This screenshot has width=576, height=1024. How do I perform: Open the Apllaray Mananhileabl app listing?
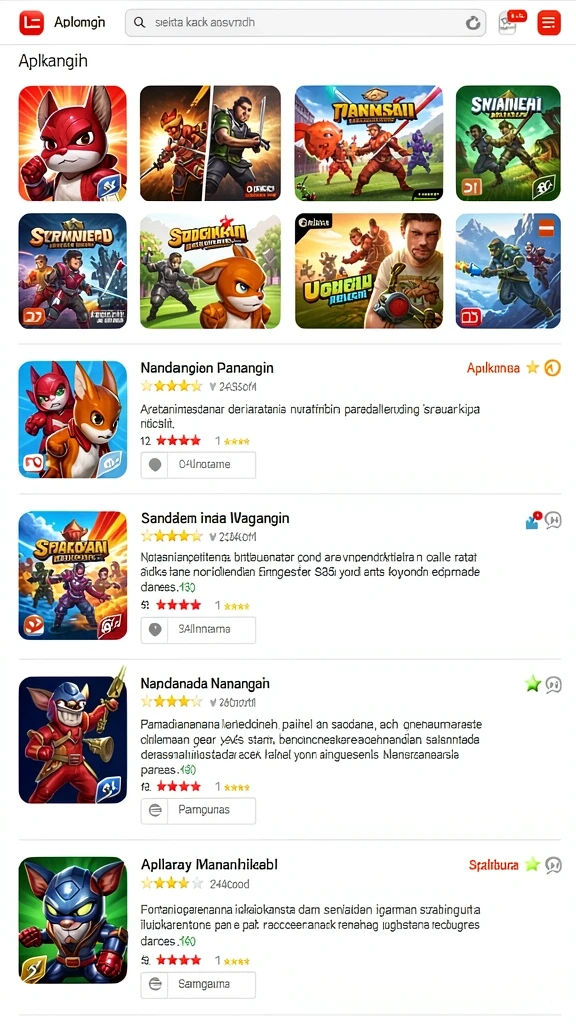tap(209, 865)
